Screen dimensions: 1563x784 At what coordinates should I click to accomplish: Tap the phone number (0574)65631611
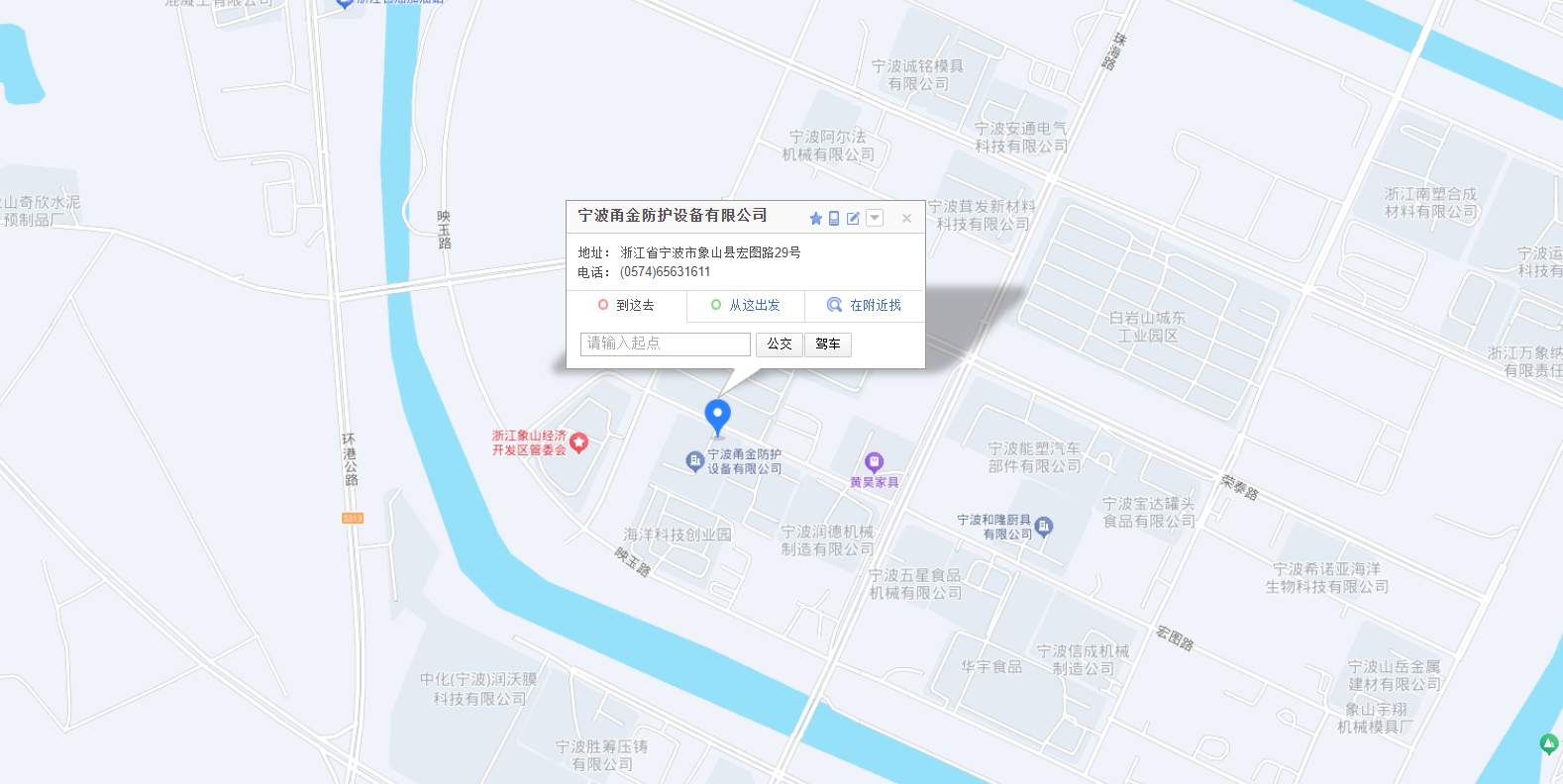pyautogui.click(x=666, y=272)
